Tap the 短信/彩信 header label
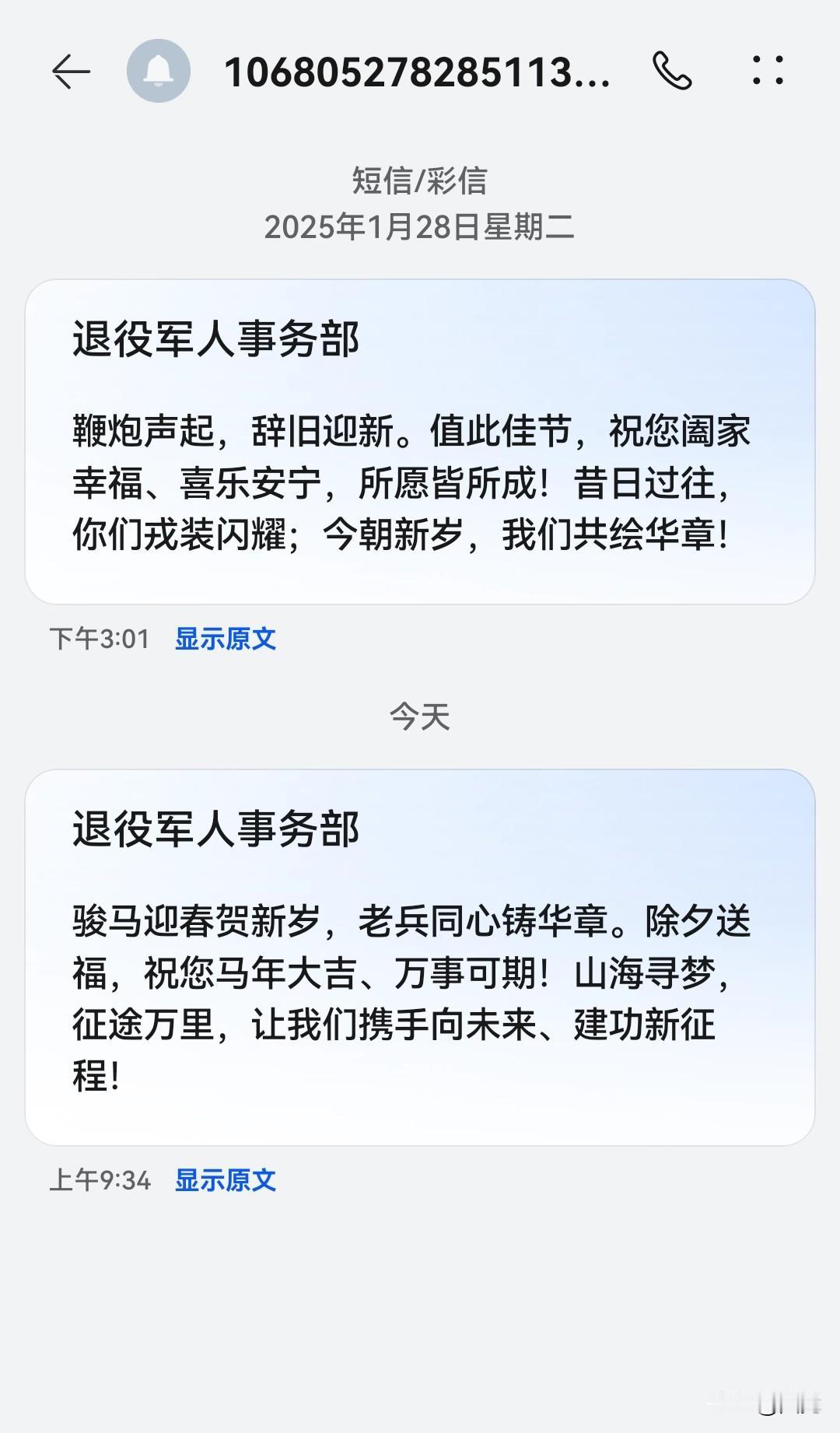 419,181
